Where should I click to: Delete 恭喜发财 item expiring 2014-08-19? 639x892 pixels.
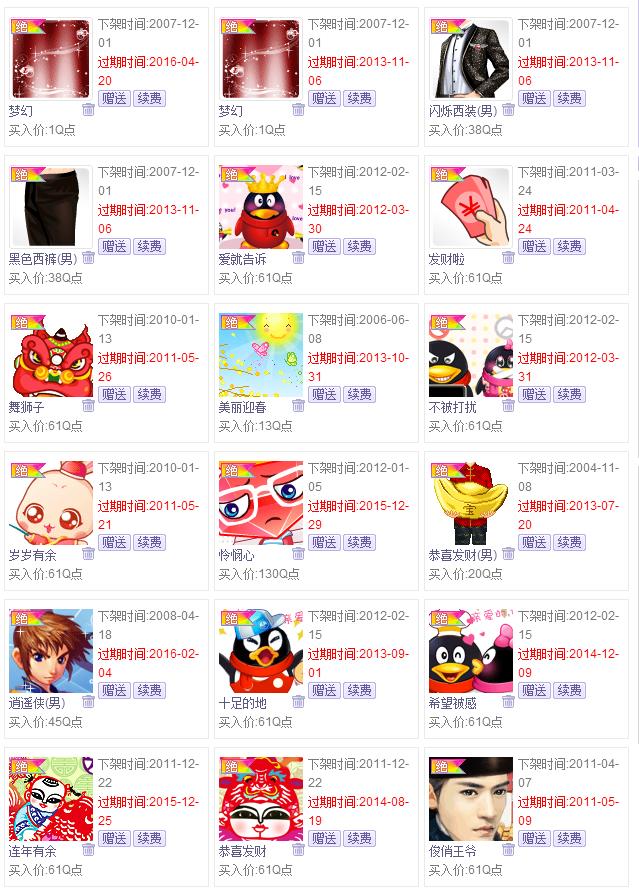298,849
